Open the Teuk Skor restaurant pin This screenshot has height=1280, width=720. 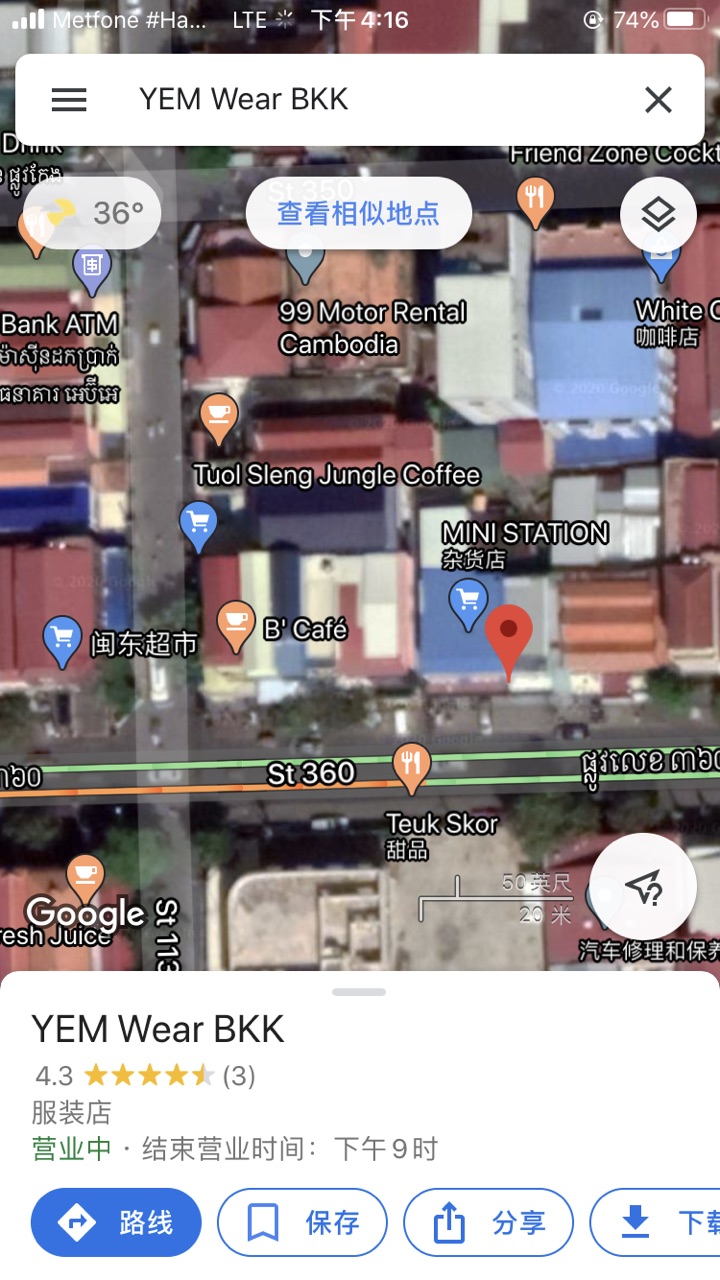click(411, 766)
